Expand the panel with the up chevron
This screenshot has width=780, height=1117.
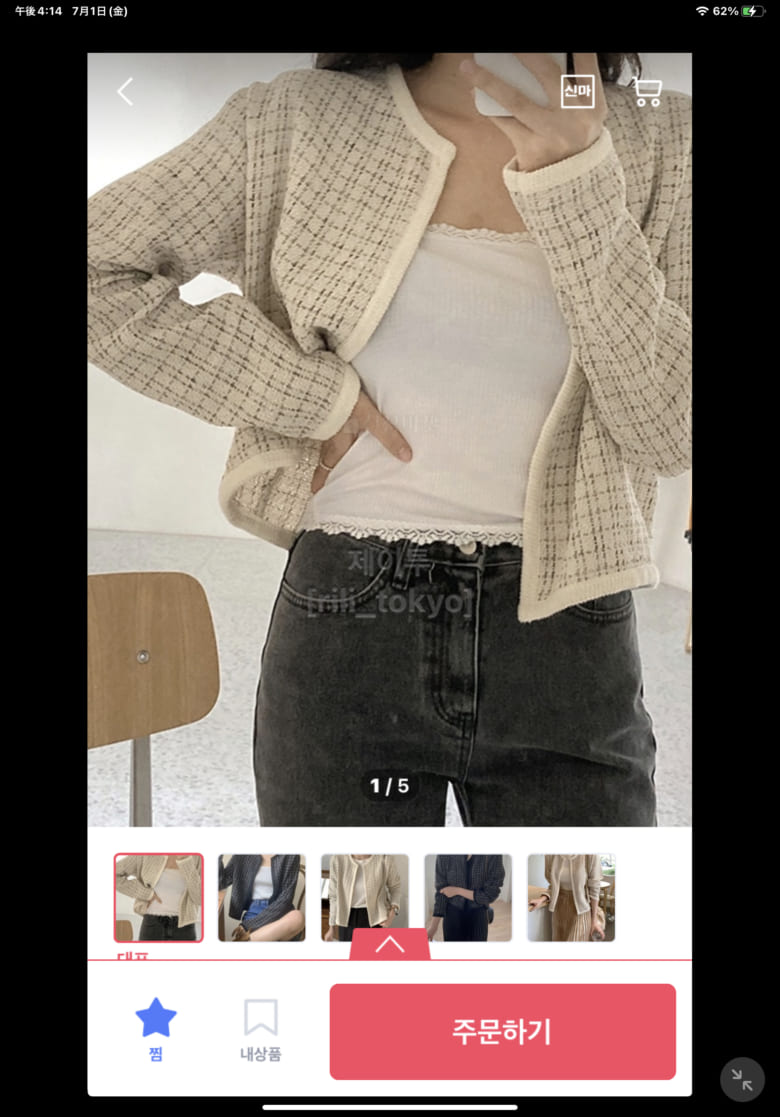[x=390, y=944]
